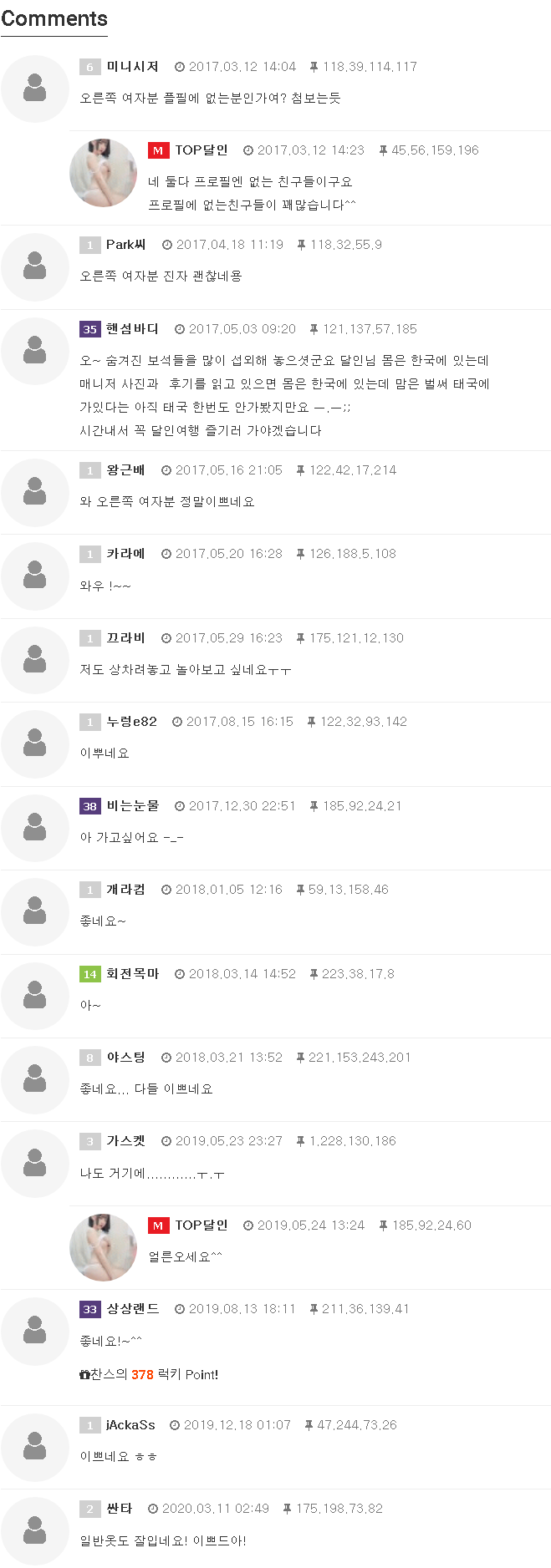View the profile of 비는눈물
Screen dimensions: 551x1568
(132, 806)
